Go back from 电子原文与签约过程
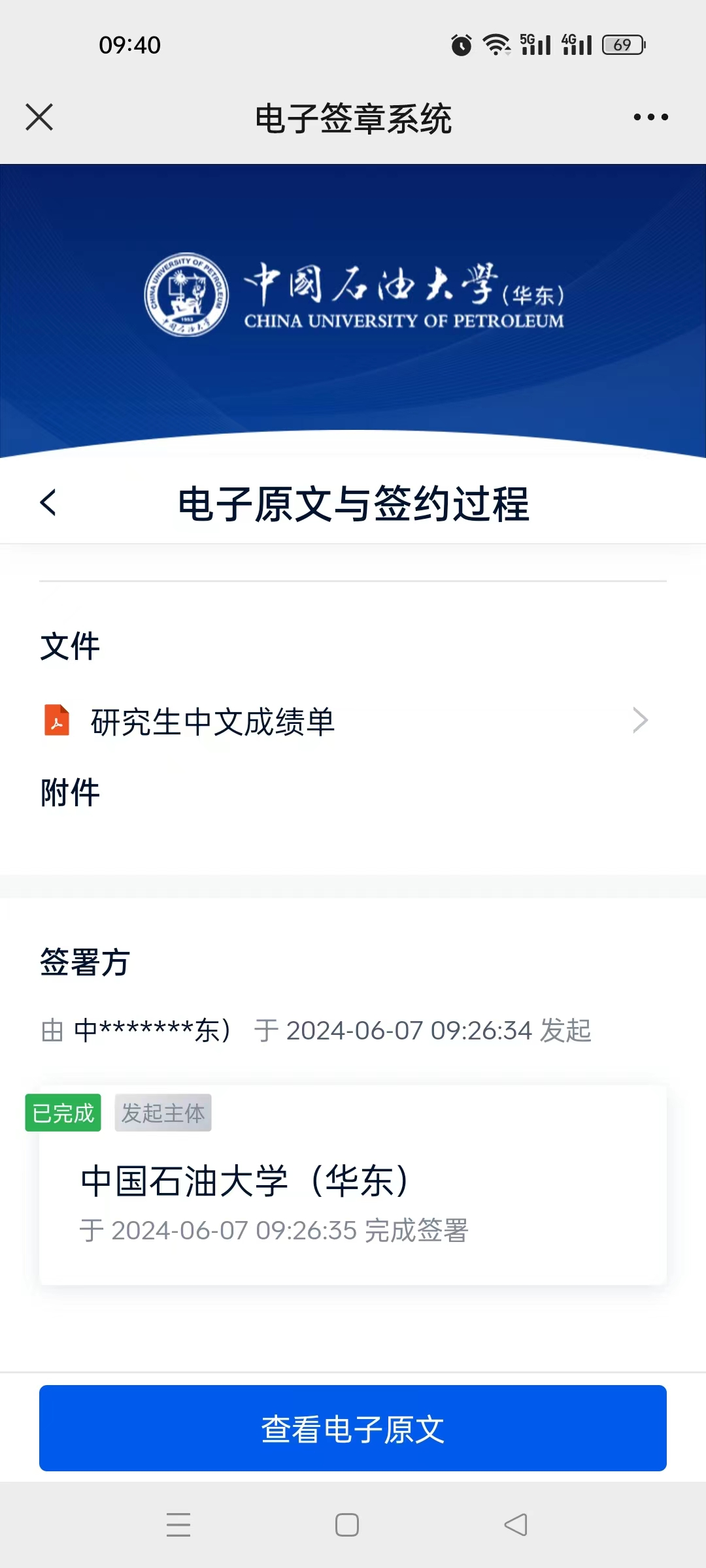Image resolution: width=706 pixels, height=1568 pixels. pos(48,503)
